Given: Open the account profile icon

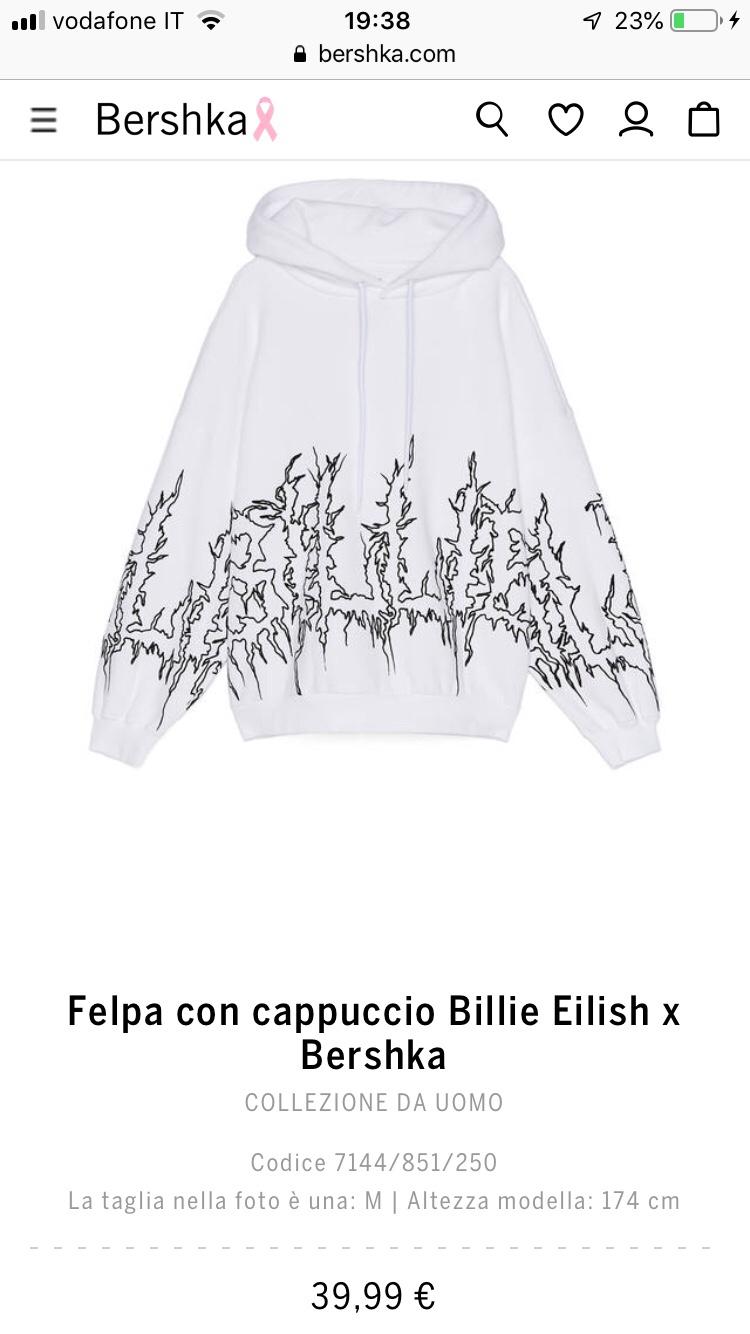Looking at the screenshot, I should coord(635,120).
